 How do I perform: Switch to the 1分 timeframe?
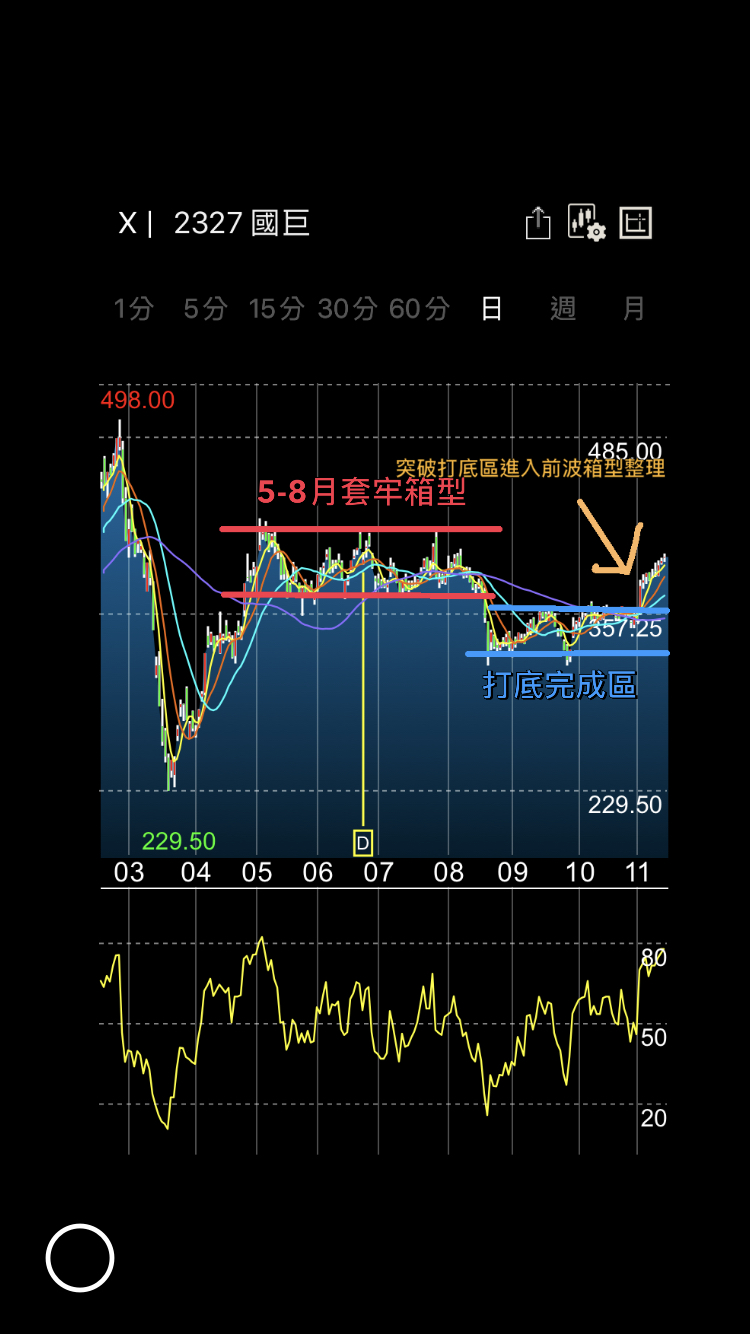click(x=133, y=309)
